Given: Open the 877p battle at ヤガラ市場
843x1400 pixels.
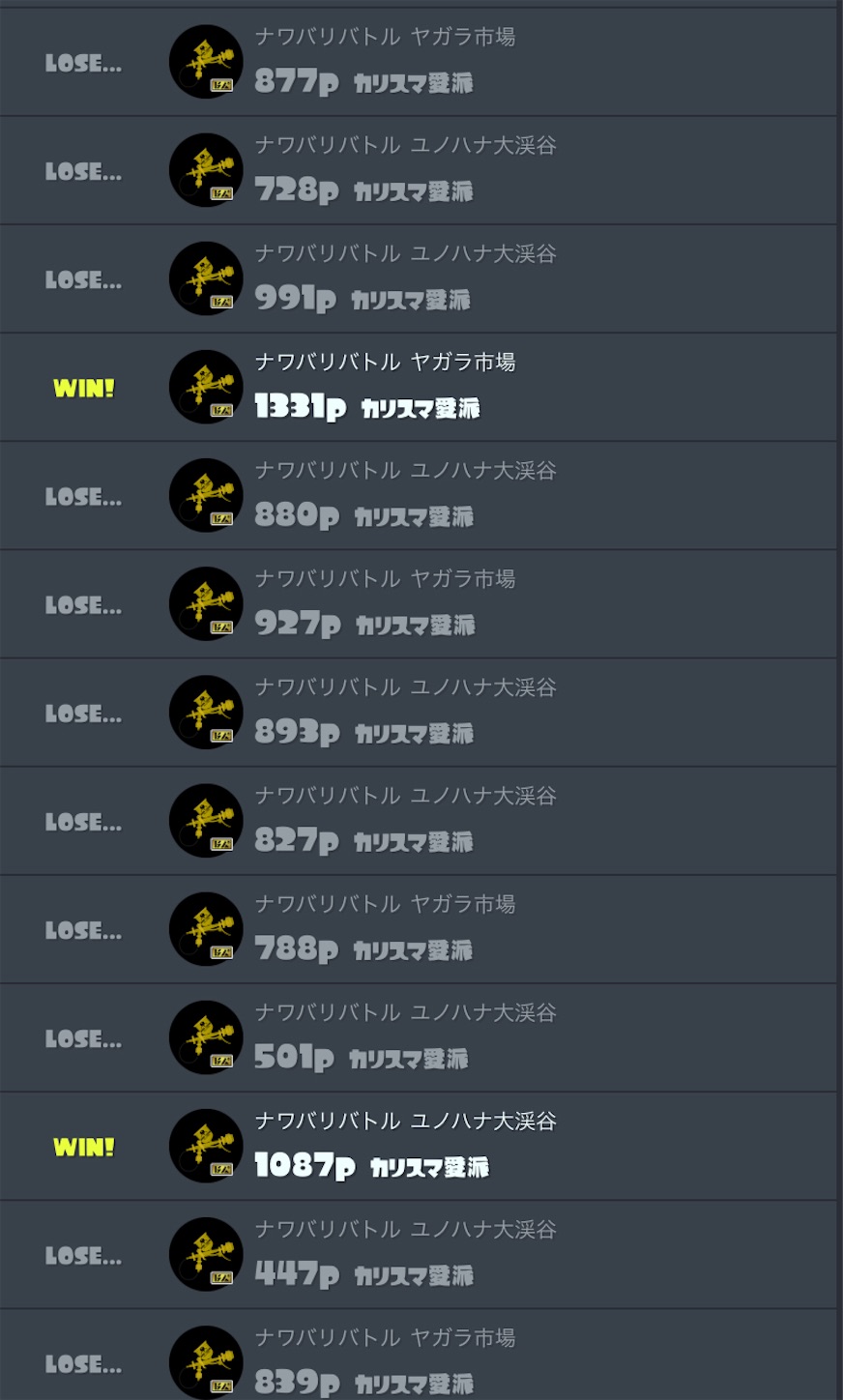Looking at the screenshot, I should point(418,63).
